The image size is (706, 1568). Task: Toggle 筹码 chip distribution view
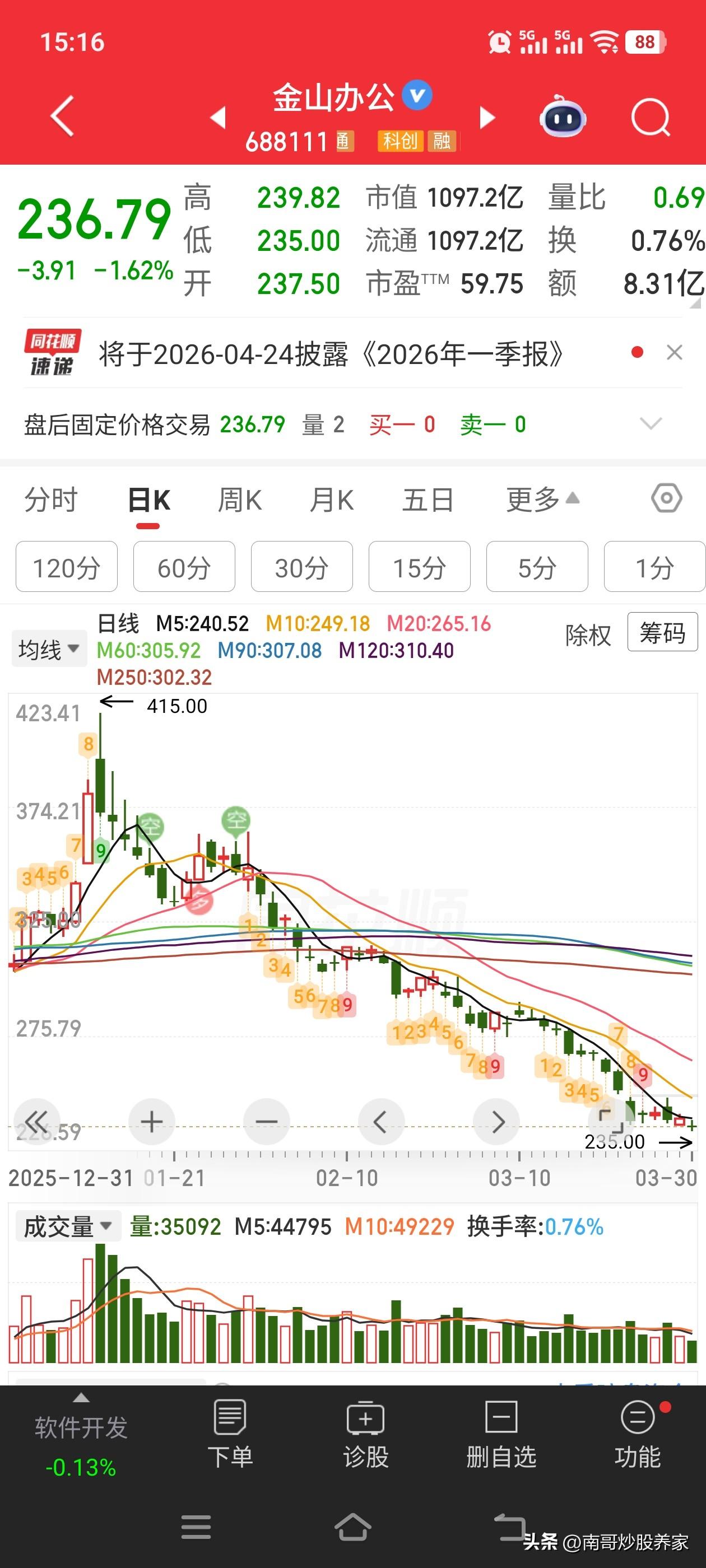(662, 633)
